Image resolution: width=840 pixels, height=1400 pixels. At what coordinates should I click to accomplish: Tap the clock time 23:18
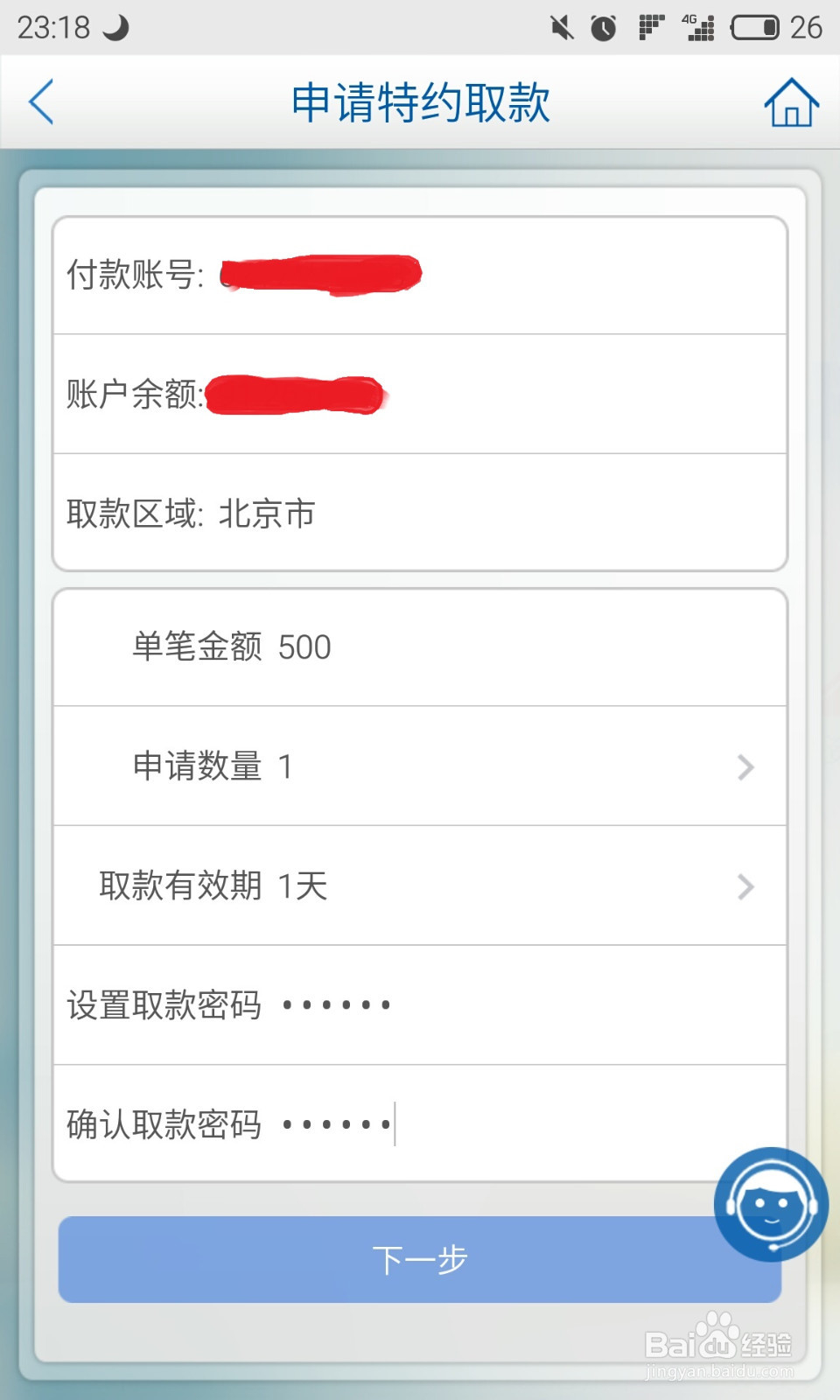tap(54, 26)
